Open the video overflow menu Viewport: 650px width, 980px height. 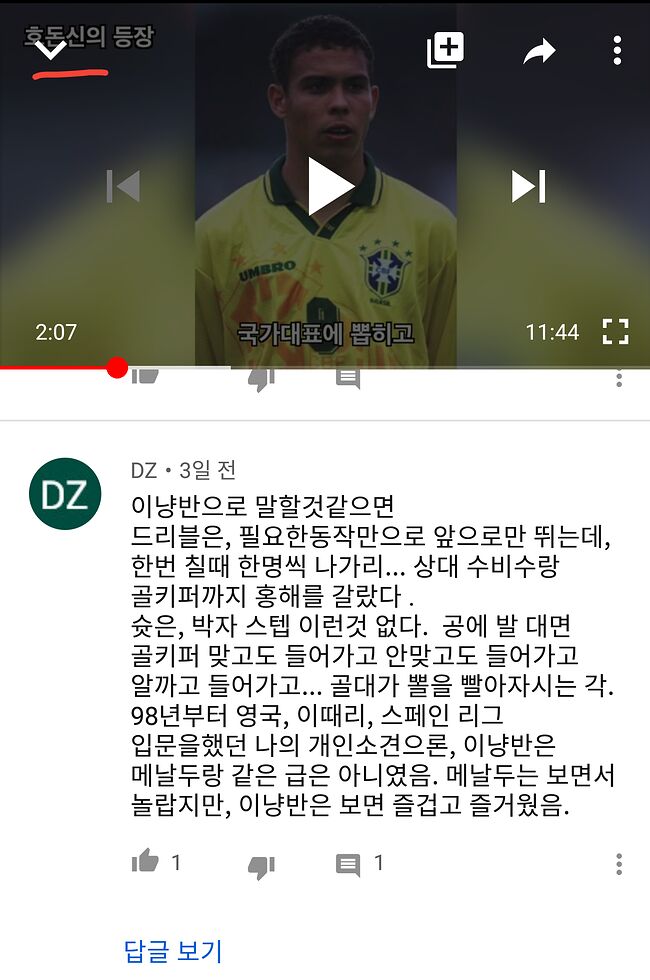[x=617, y=50]
